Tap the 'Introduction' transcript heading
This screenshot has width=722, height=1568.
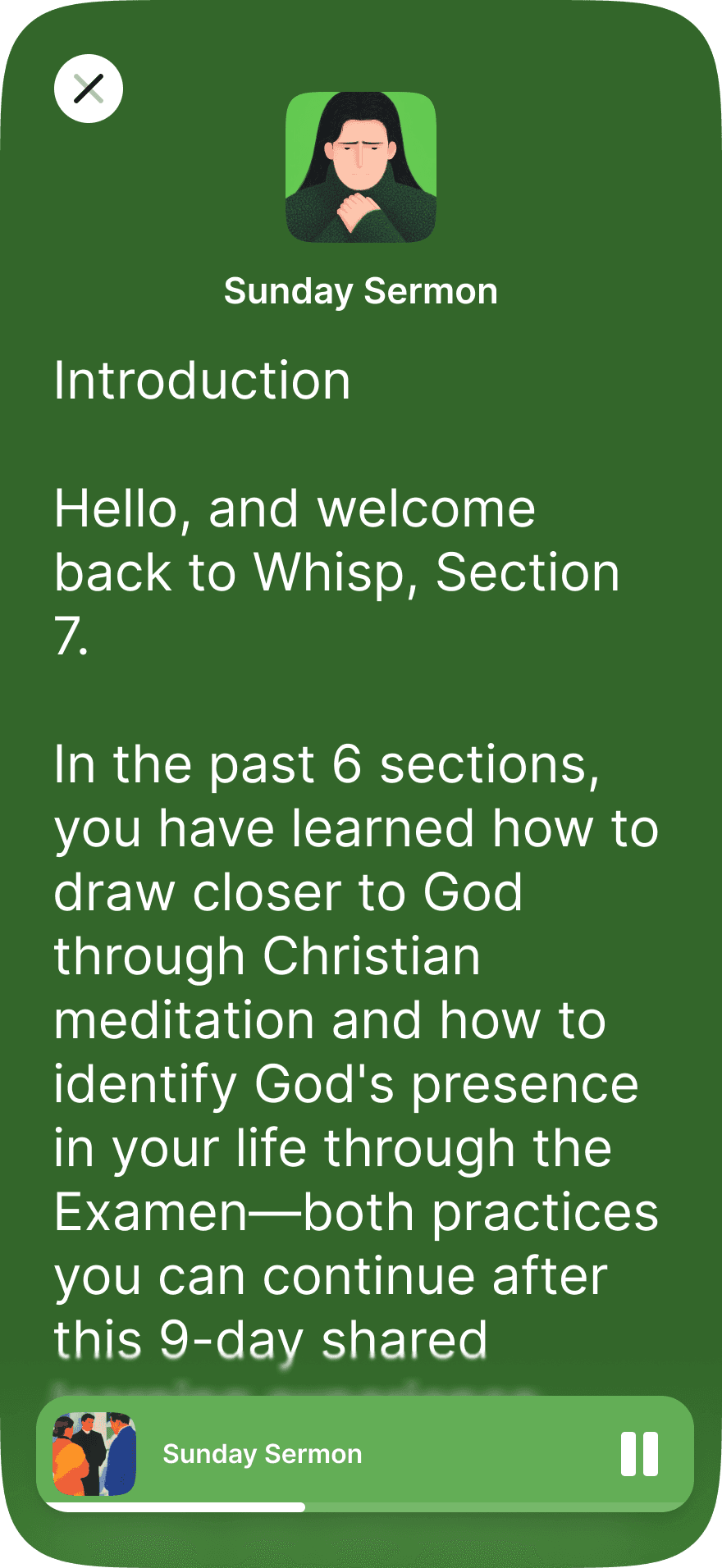(x=202, y=379)
